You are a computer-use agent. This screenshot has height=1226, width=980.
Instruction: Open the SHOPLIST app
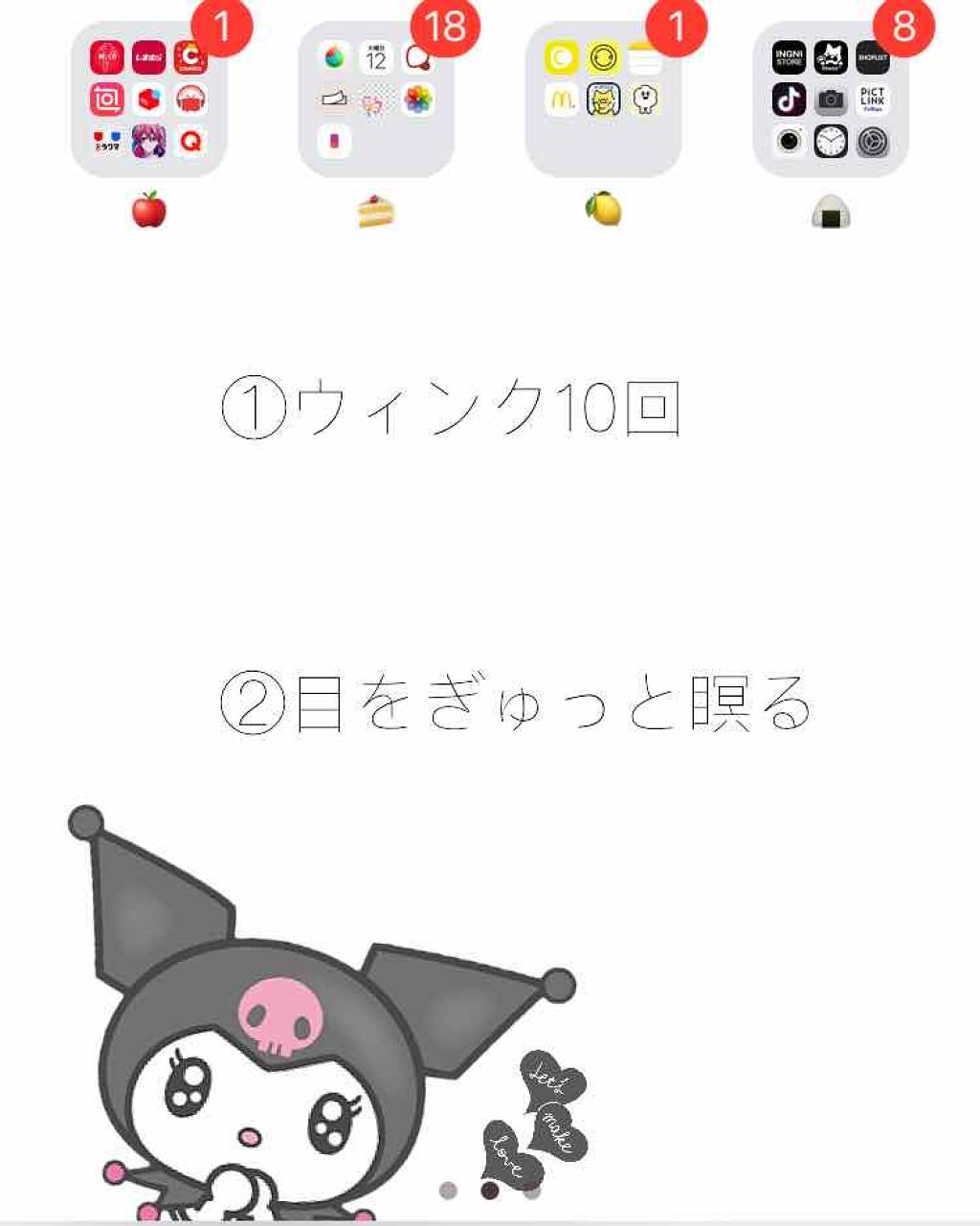click(873, 56)
